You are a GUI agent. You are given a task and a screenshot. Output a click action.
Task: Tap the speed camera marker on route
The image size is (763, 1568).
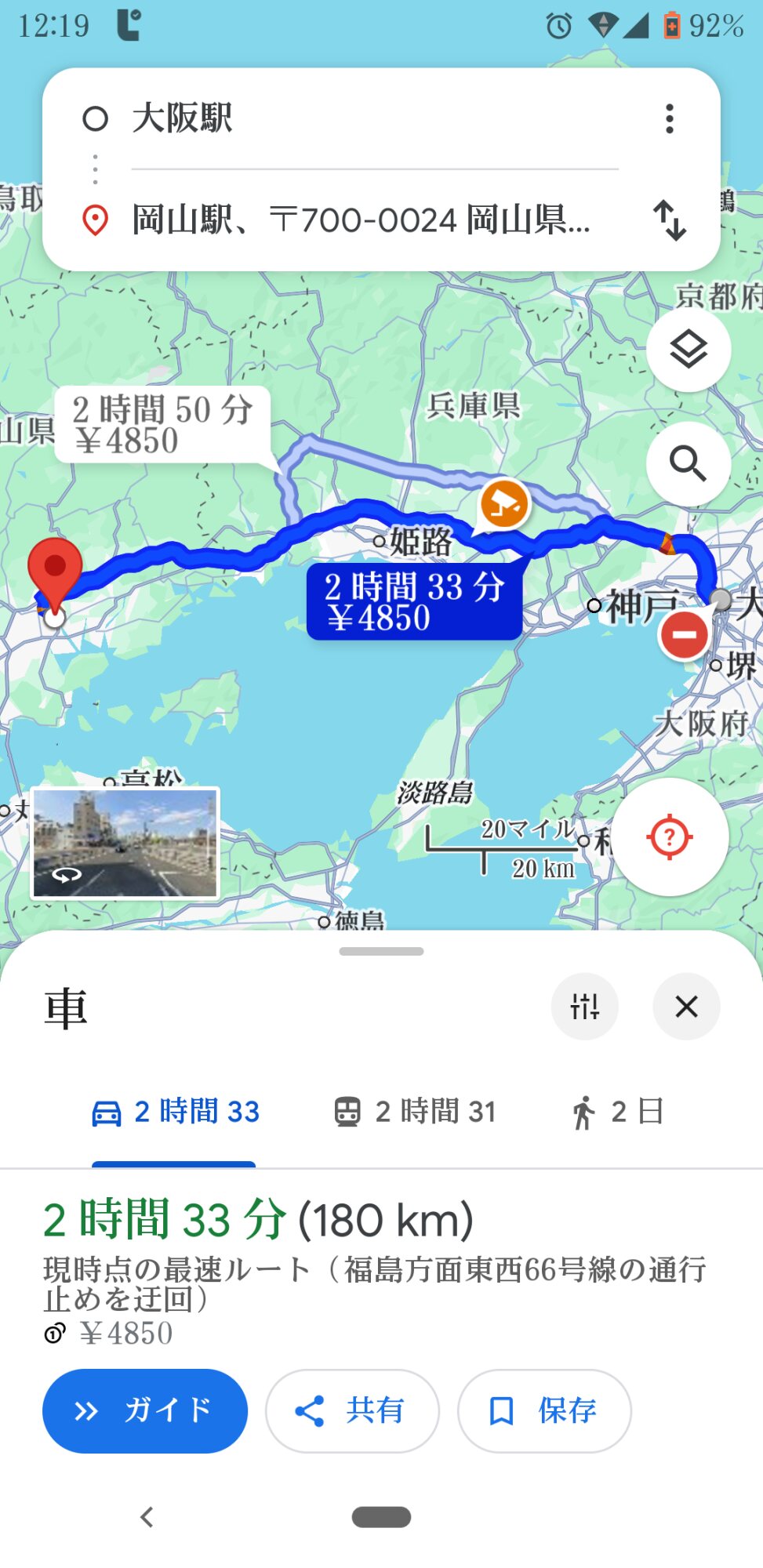click(x=503, y=505)
